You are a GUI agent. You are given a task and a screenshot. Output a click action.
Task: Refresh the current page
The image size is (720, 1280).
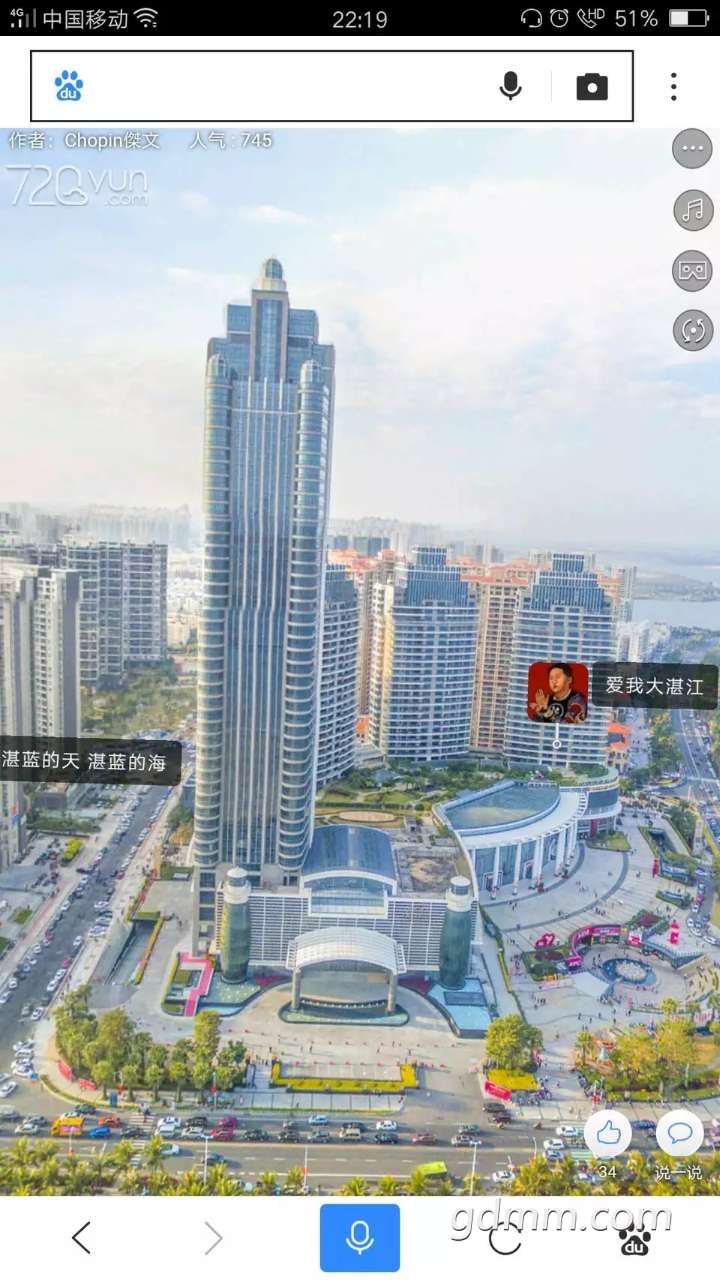[x=505, y=1238]
